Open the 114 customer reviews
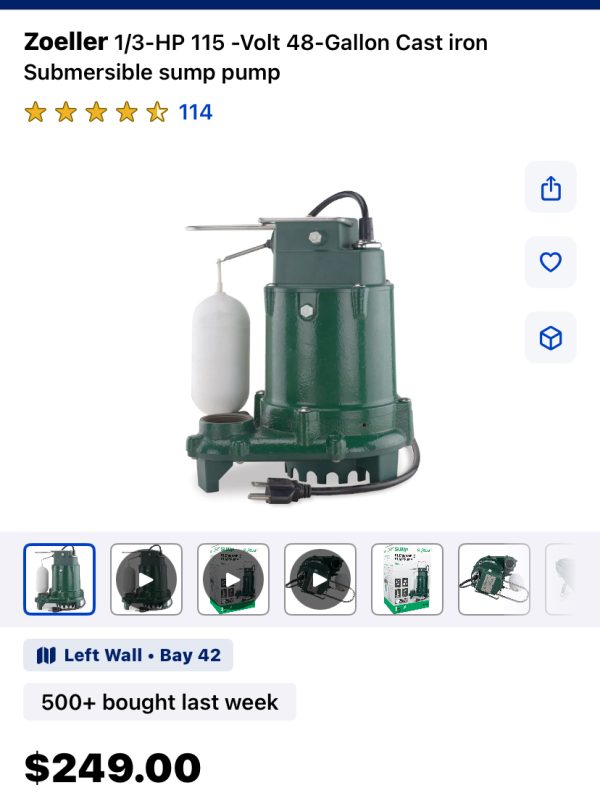The image size is (600, 793). [195, 112]
